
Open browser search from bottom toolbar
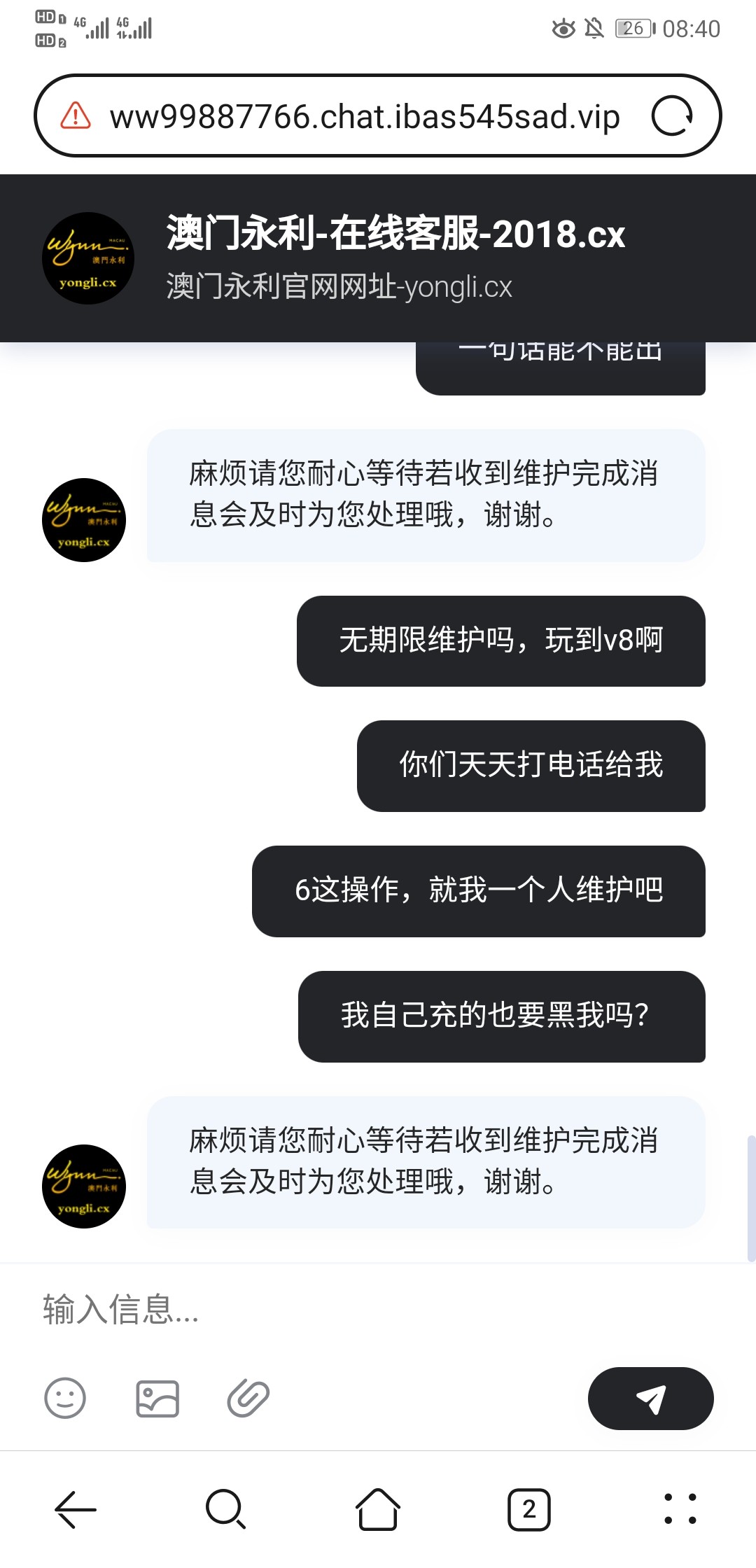226,1509
